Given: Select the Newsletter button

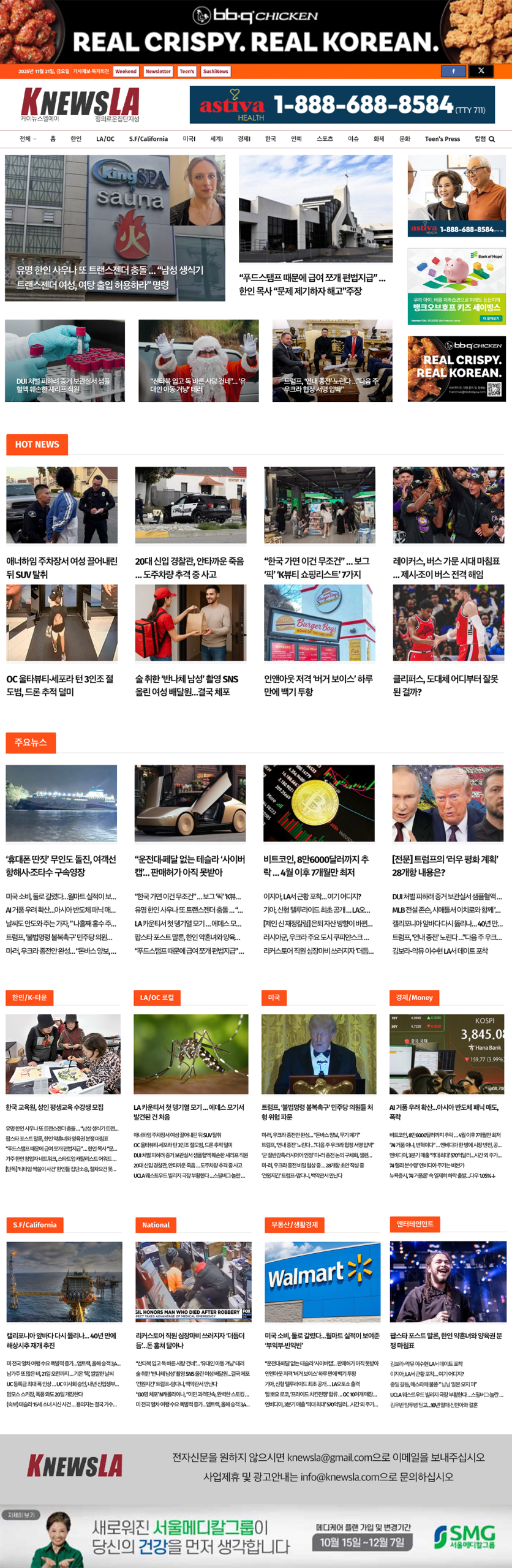Looking at the screenshot, I should coord(158,72).
